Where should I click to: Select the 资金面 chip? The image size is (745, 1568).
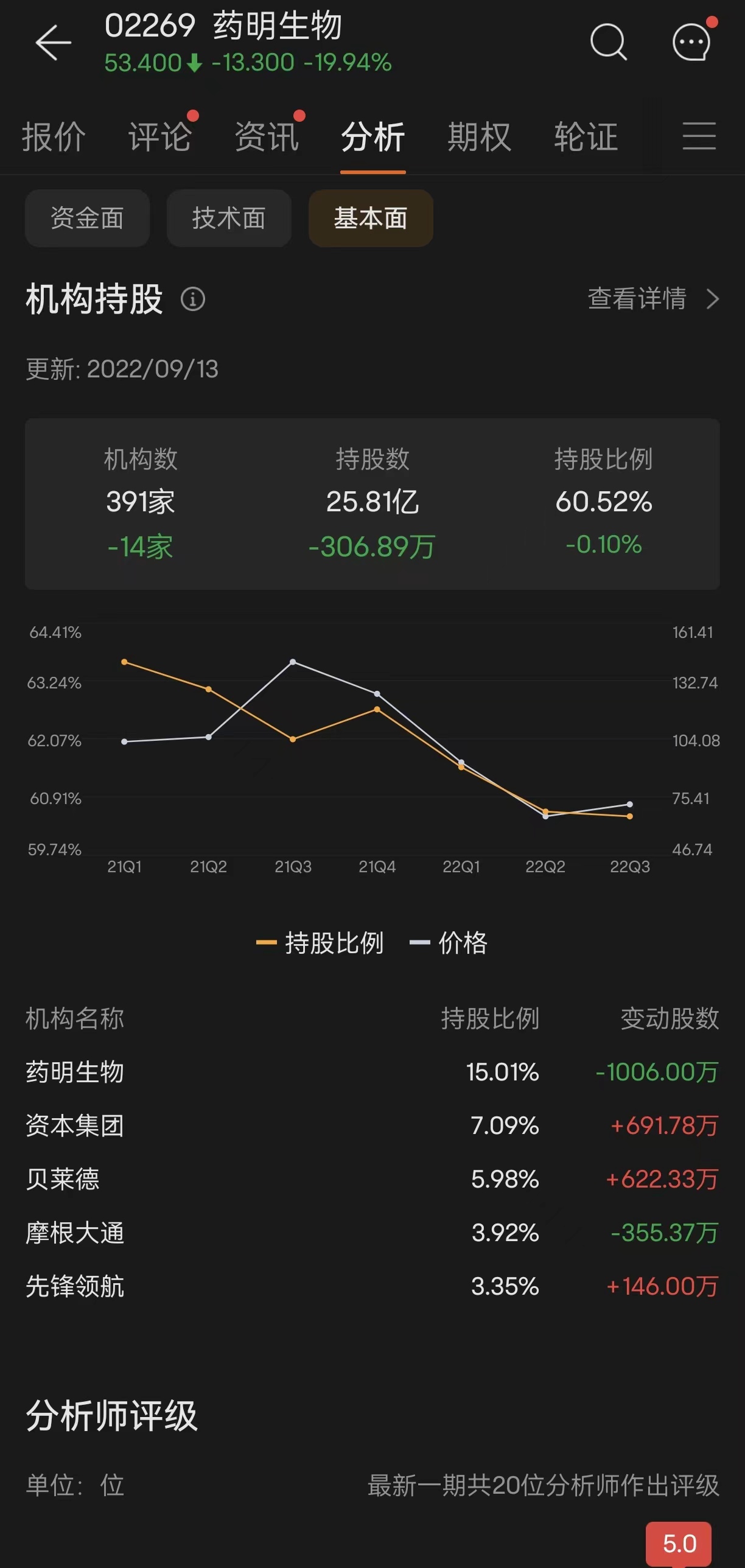pos(87,218)
